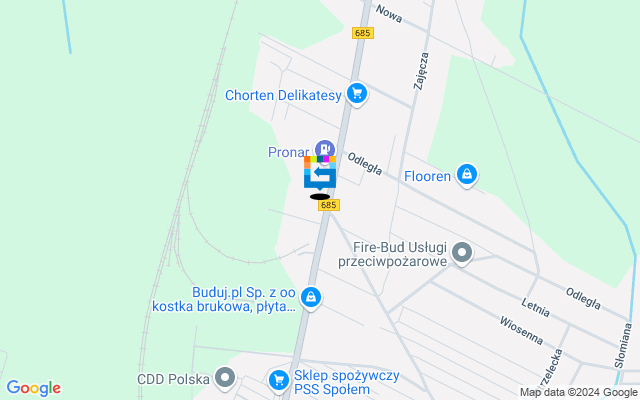Screen dimensions: 640x400
Task: Select the Buduj.pl Sp. z oo marker
Action: tap(311, 297)
